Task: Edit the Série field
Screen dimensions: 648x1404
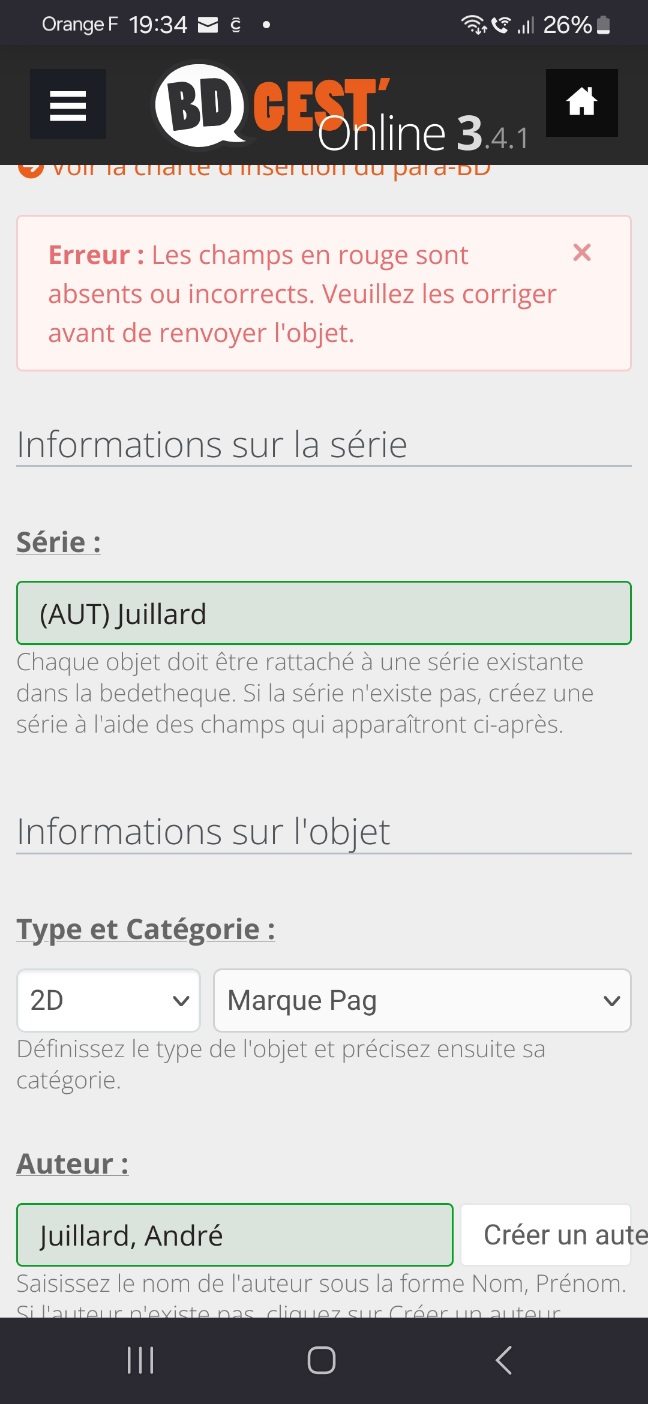Action: pos(324,613)
